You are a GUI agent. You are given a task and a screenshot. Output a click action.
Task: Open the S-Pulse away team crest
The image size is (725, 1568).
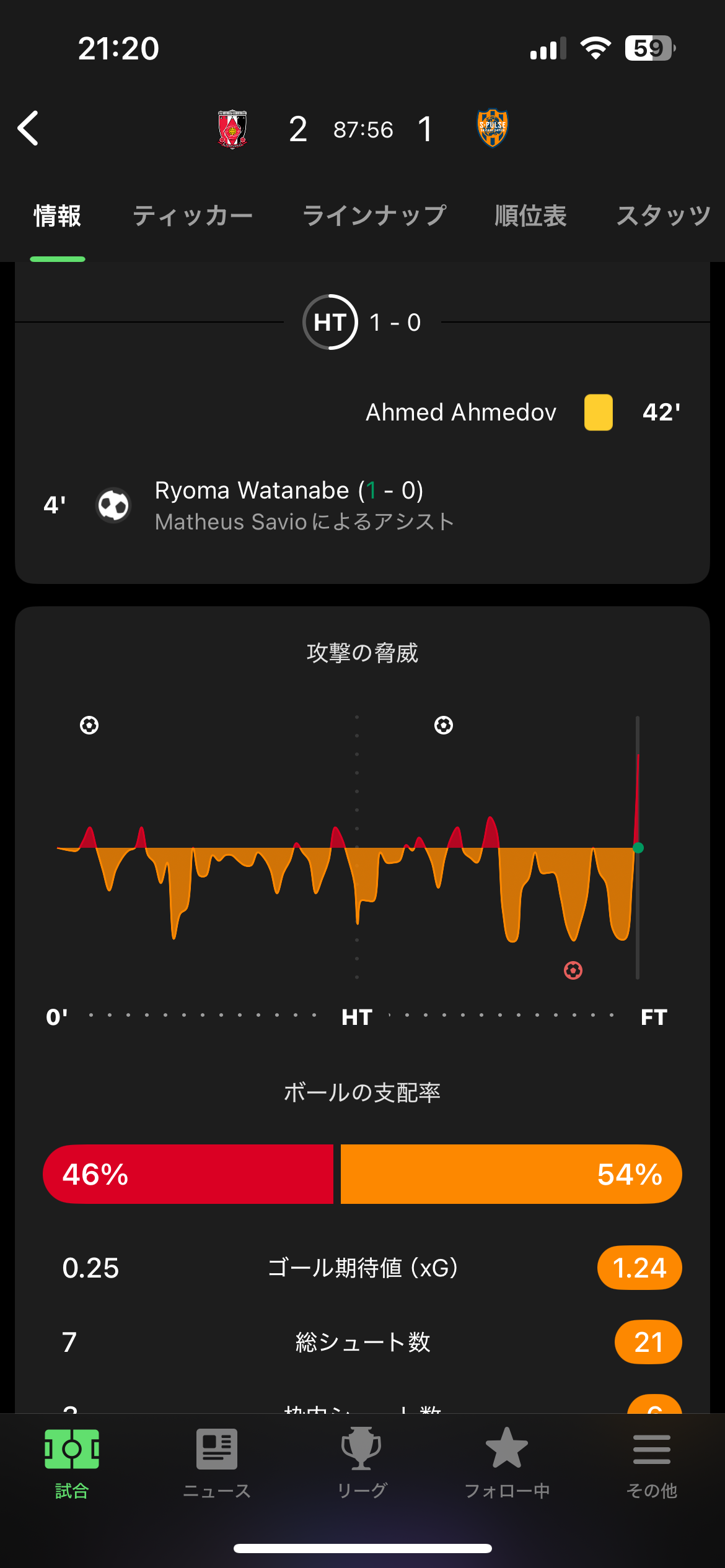493,128
